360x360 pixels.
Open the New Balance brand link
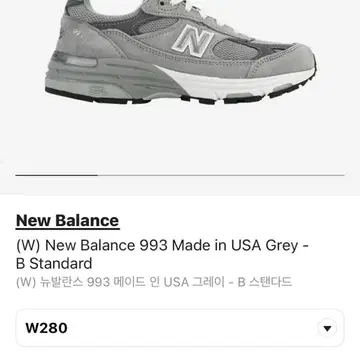tap(67, 221)
